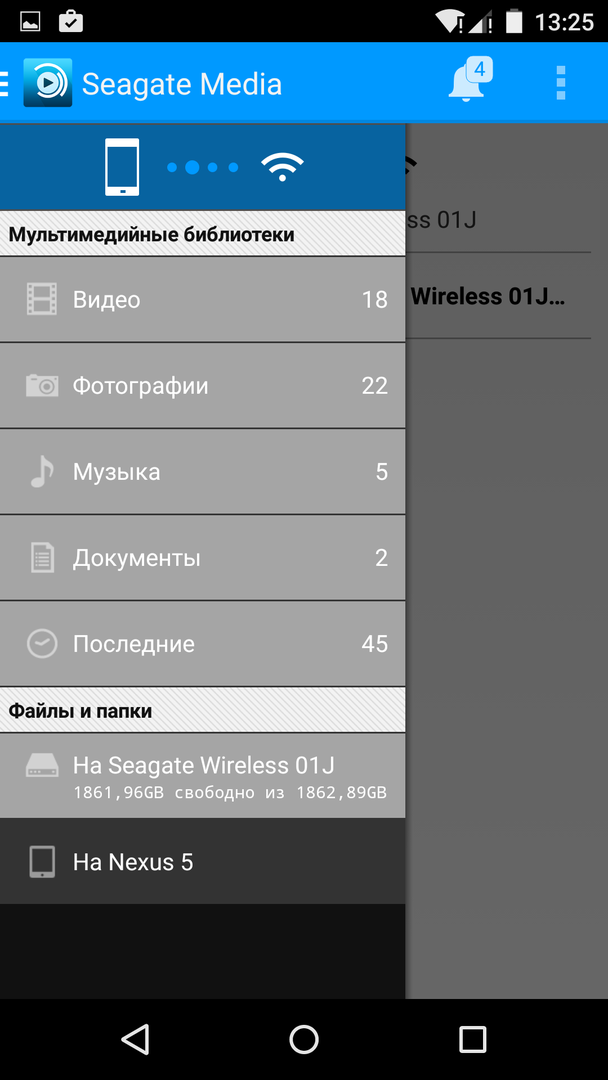Open the Фотографии library

click(x=202, y=386)
